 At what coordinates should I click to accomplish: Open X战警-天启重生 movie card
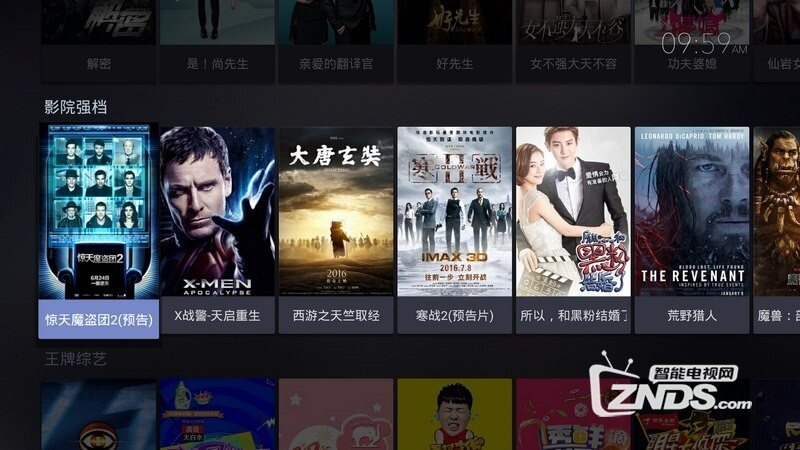[217, 230]
